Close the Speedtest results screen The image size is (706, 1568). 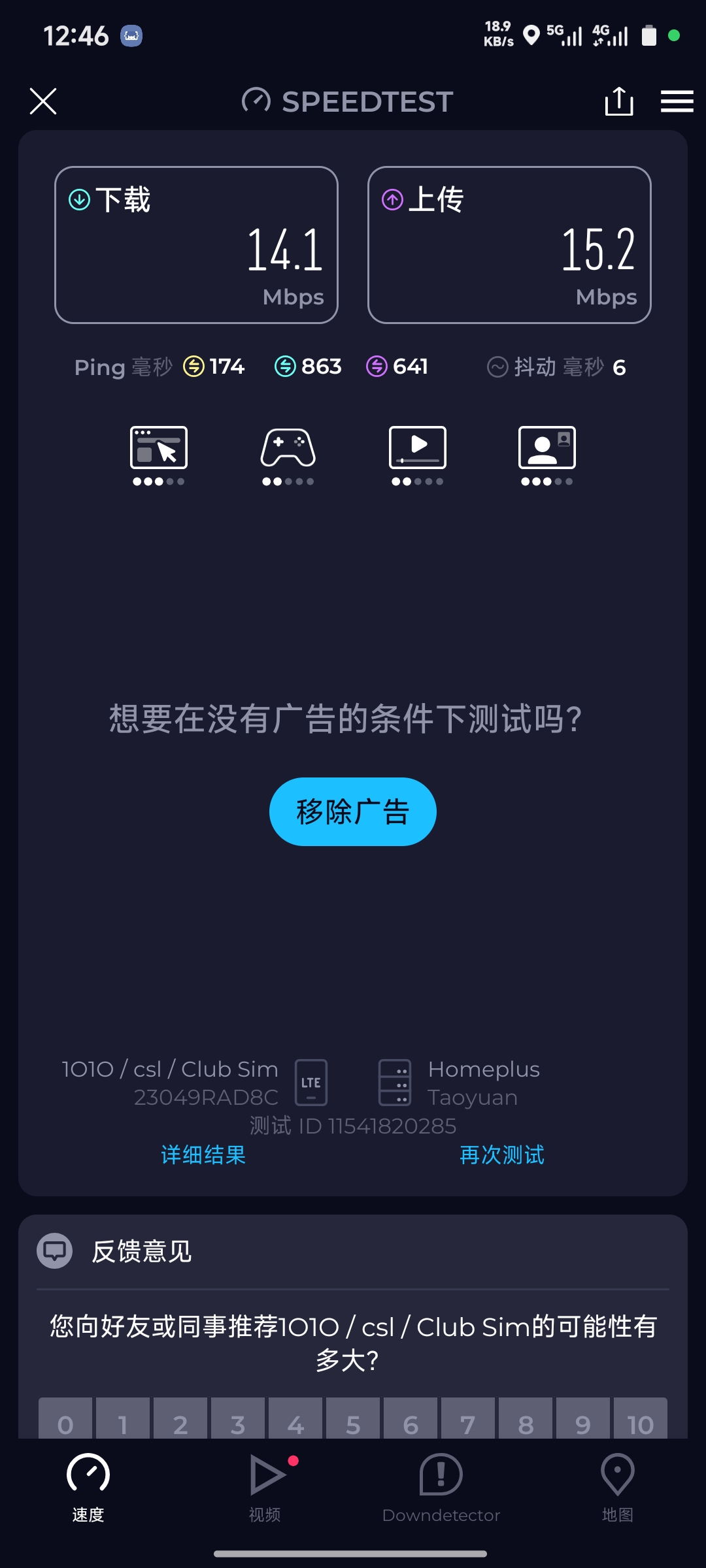click(42, 101)
